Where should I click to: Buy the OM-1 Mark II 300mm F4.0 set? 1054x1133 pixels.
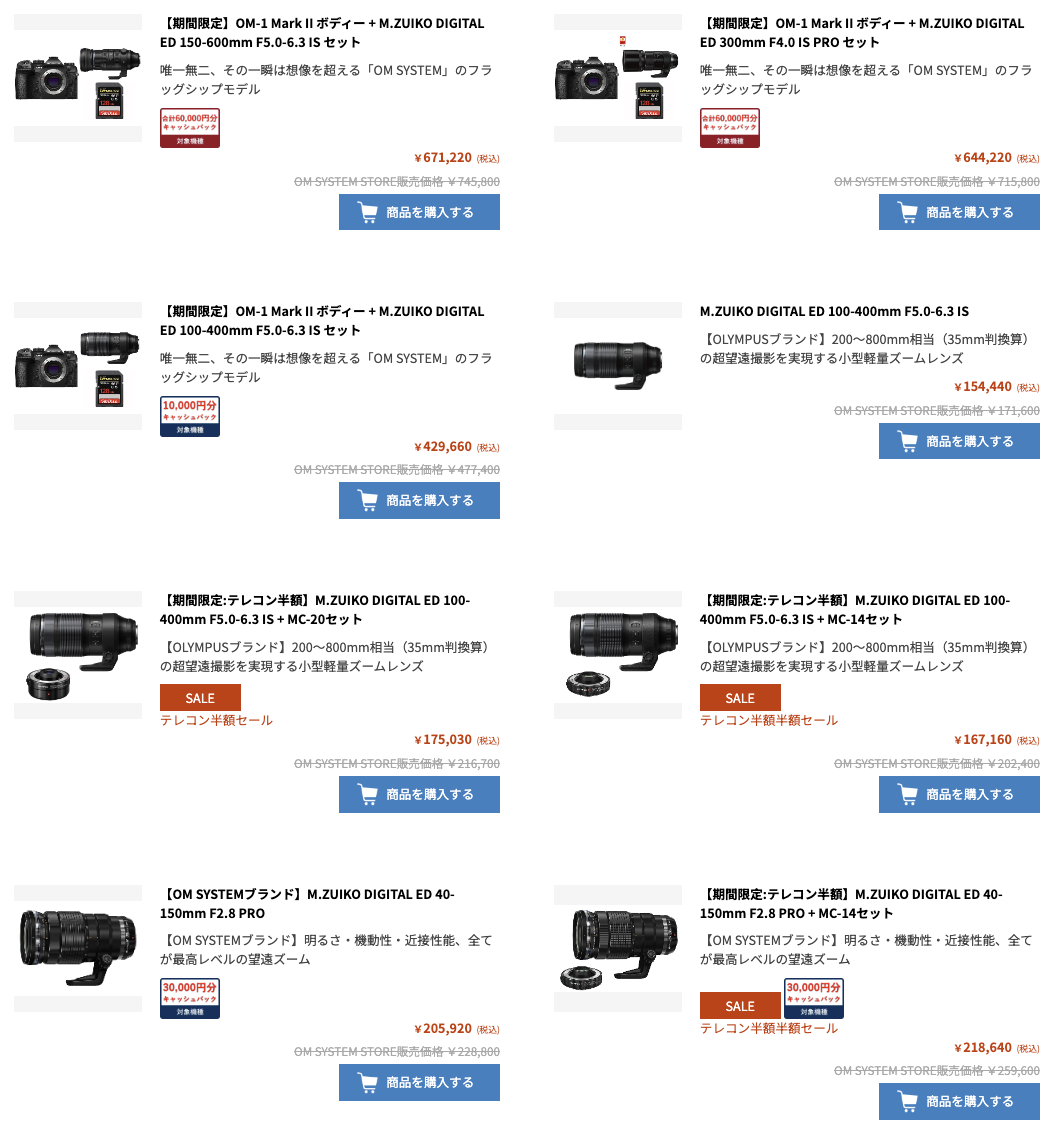point(959,212)
